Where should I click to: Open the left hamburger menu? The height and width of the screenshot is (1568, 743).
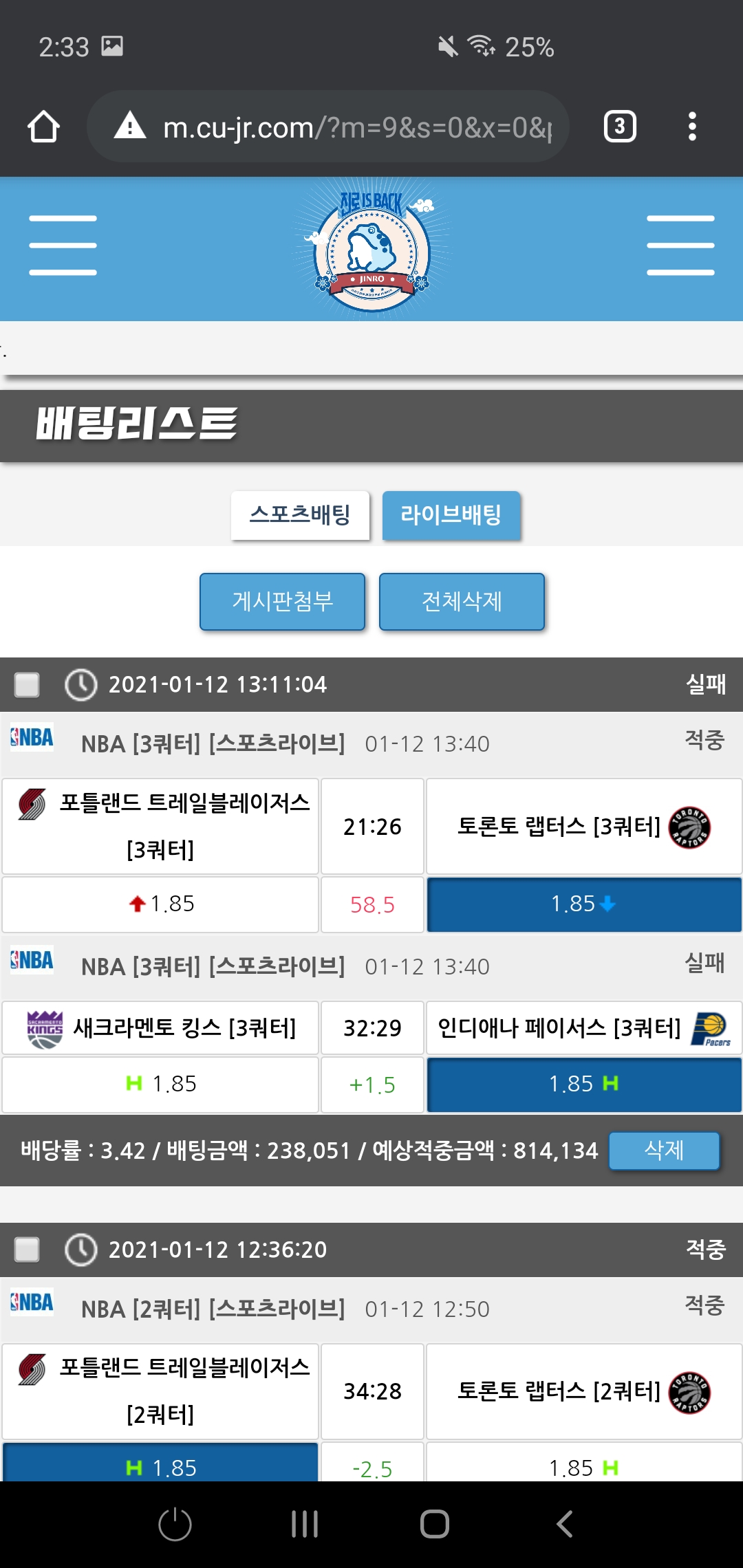(x=63, y=246)
